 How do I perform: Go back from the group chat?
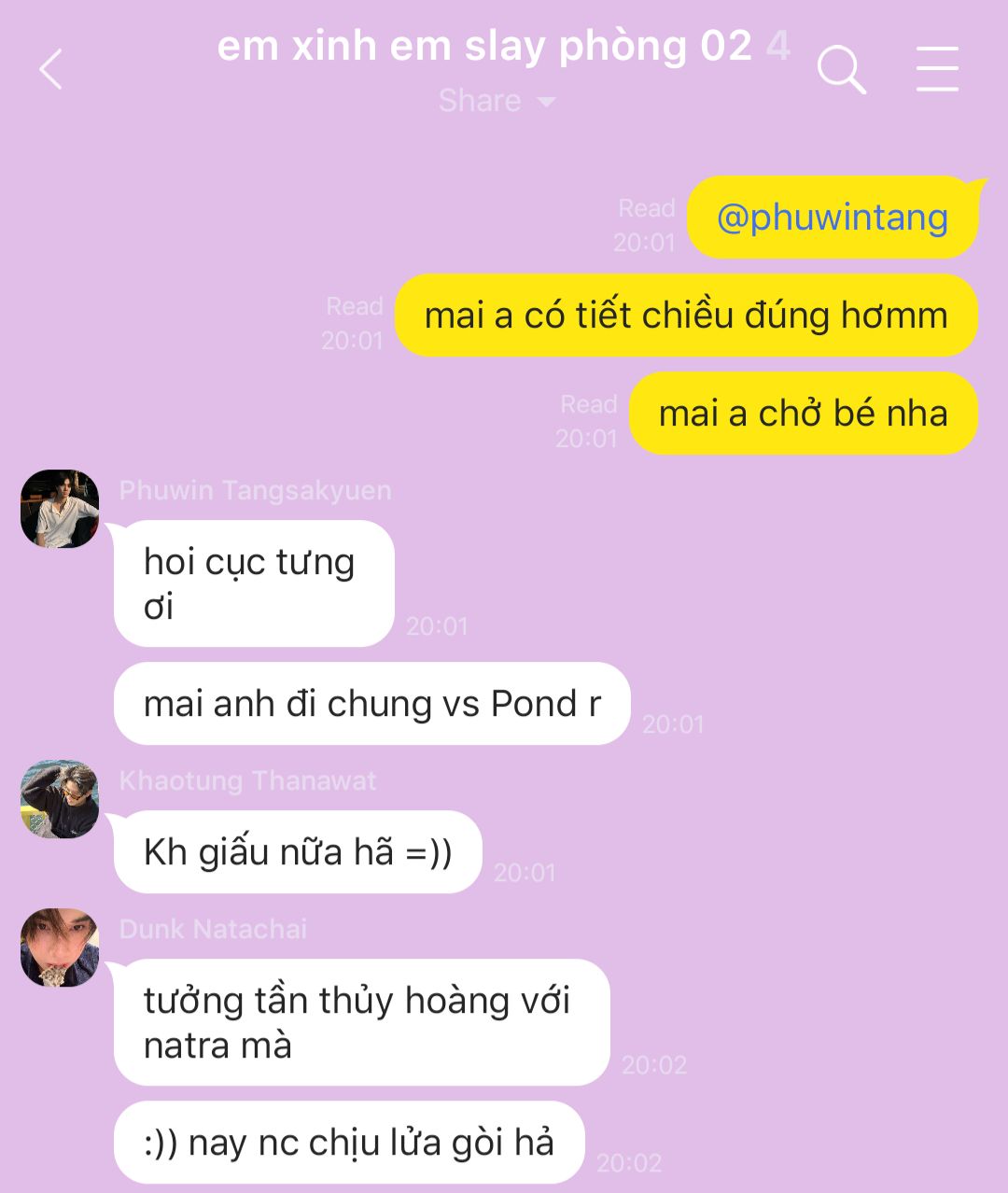(x=51, y=69)
